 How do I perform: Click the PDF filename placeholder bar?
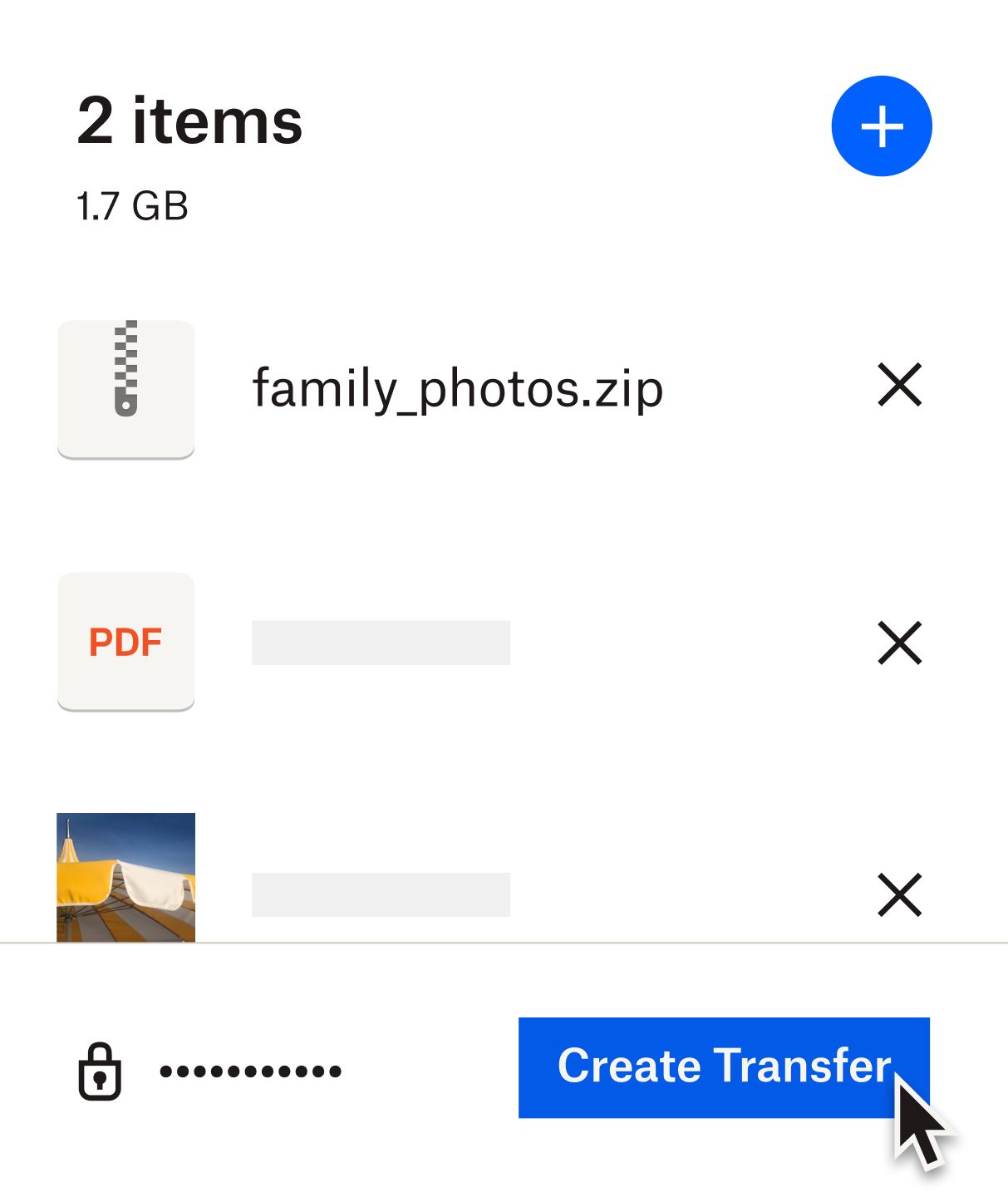(382, 641)
